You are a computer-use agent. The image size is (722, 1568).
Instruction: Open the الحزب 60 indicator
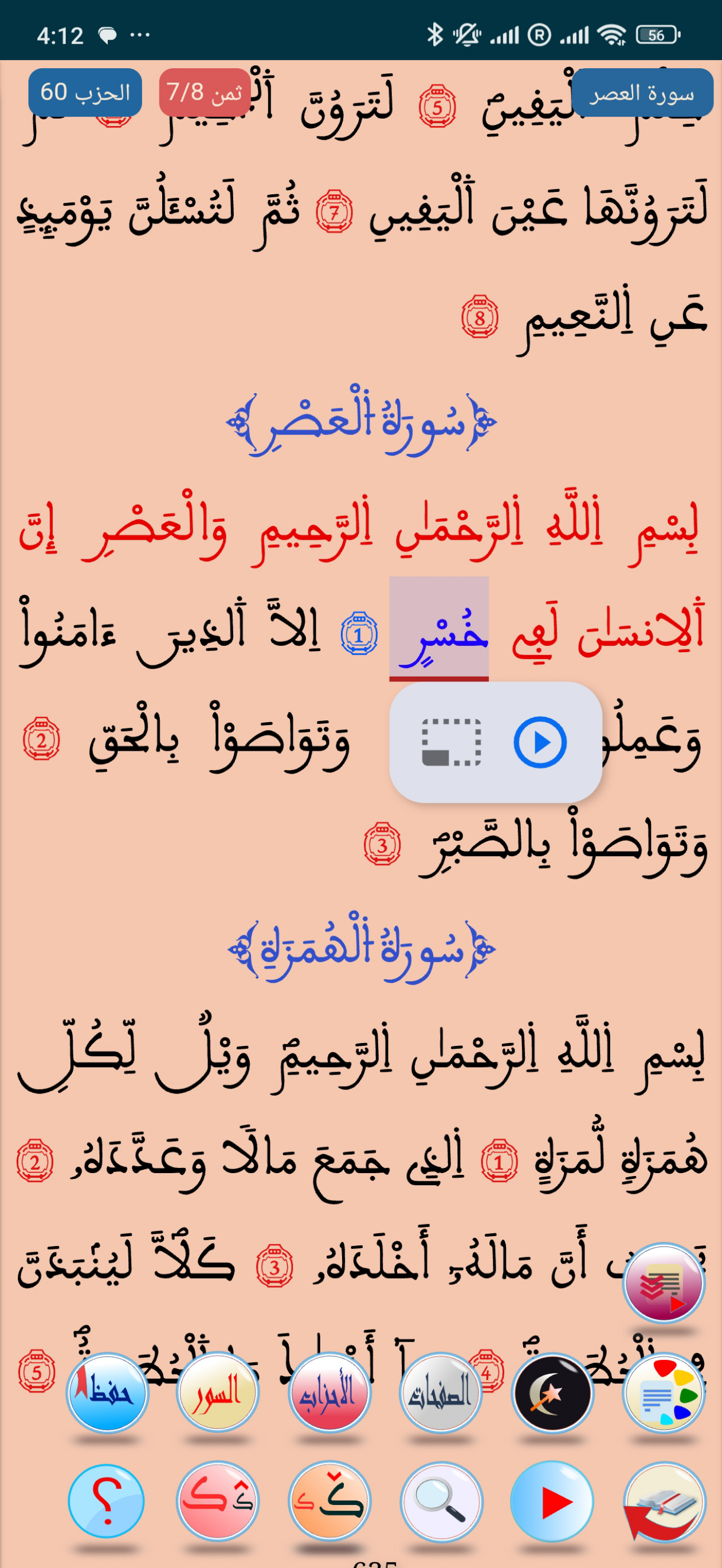coord(85,92)
